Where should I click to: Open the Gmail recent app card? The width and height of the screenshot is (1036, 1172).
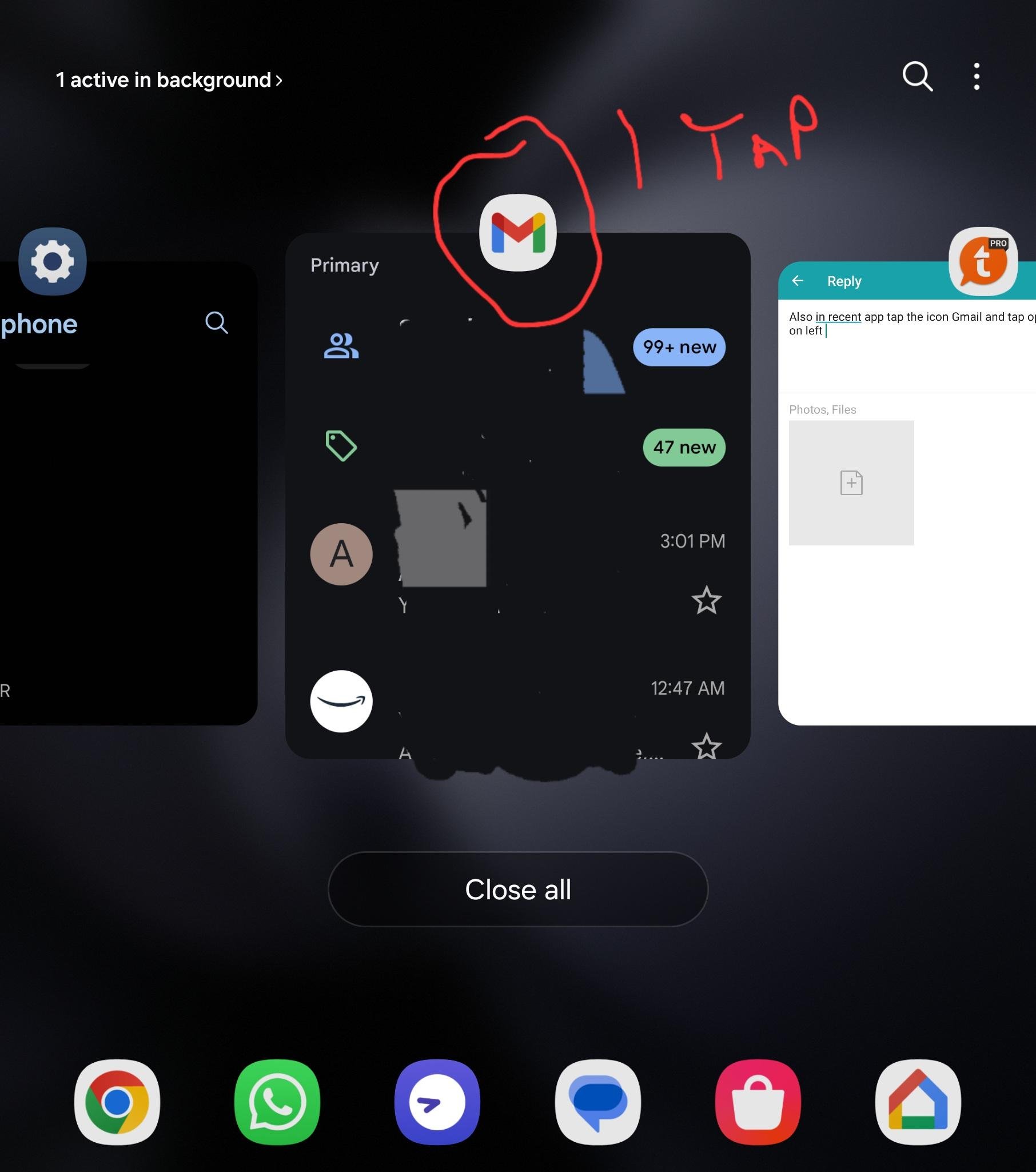[x=517, y=516]
